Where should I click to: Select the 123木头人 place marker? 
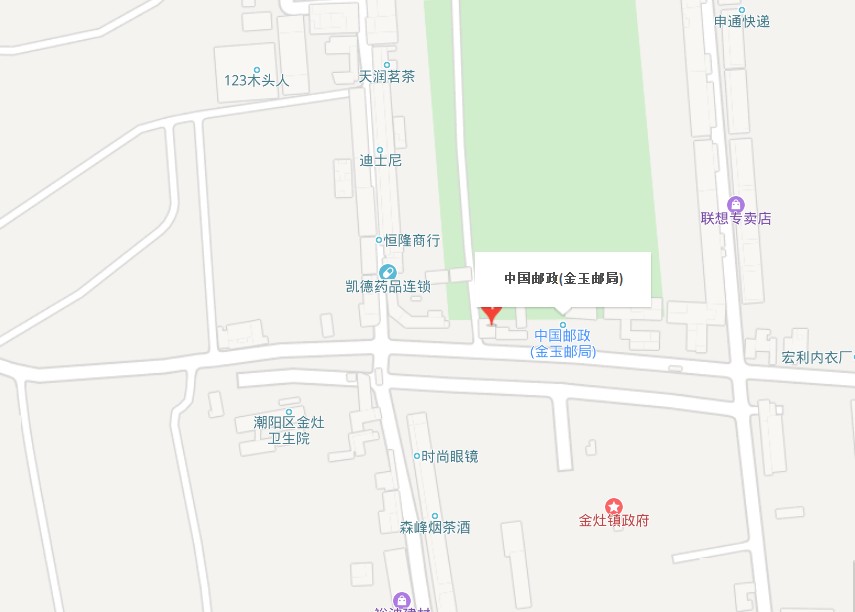click(257, 70)
